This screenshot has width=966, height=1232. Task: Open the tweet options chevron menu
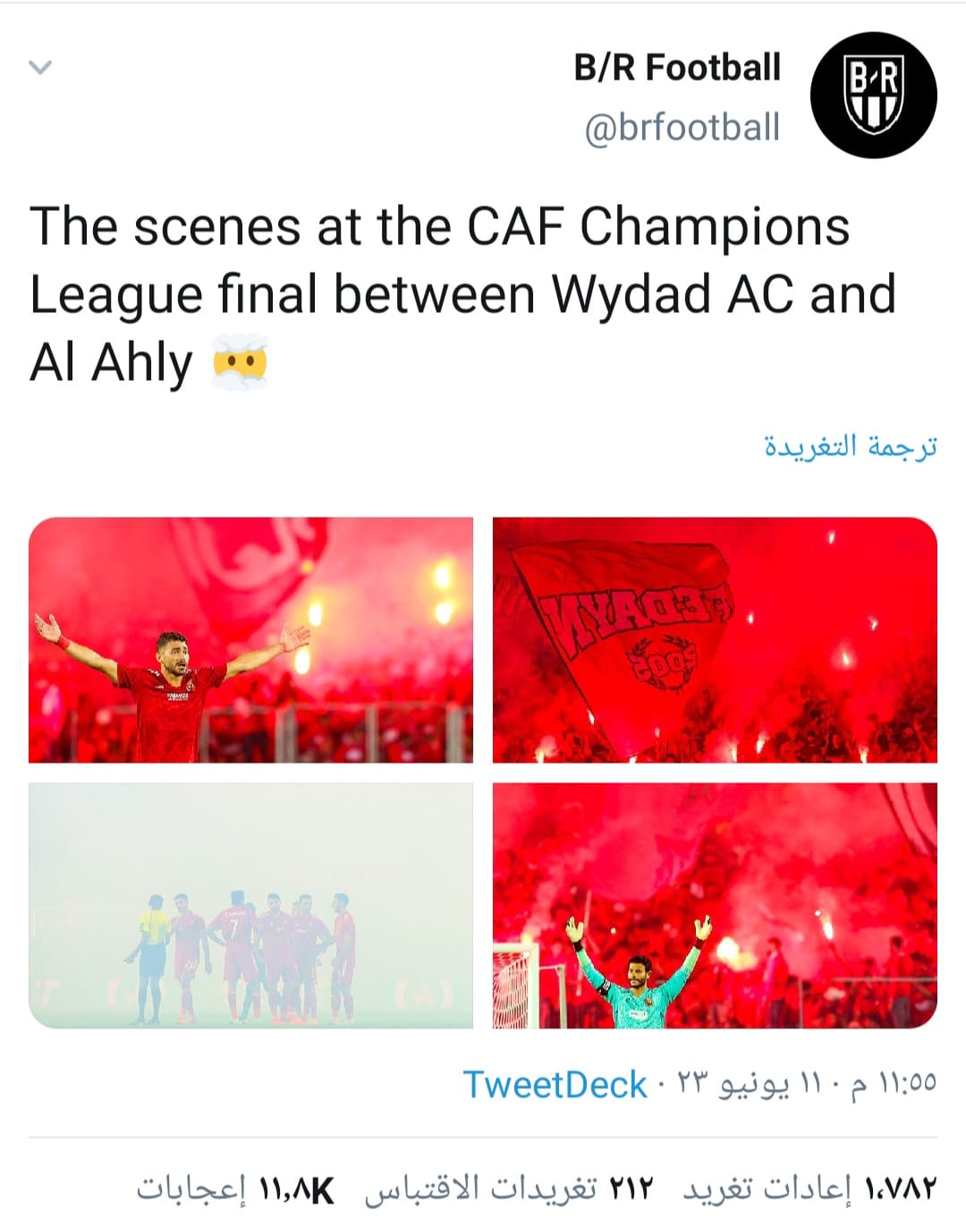point(41,68)
